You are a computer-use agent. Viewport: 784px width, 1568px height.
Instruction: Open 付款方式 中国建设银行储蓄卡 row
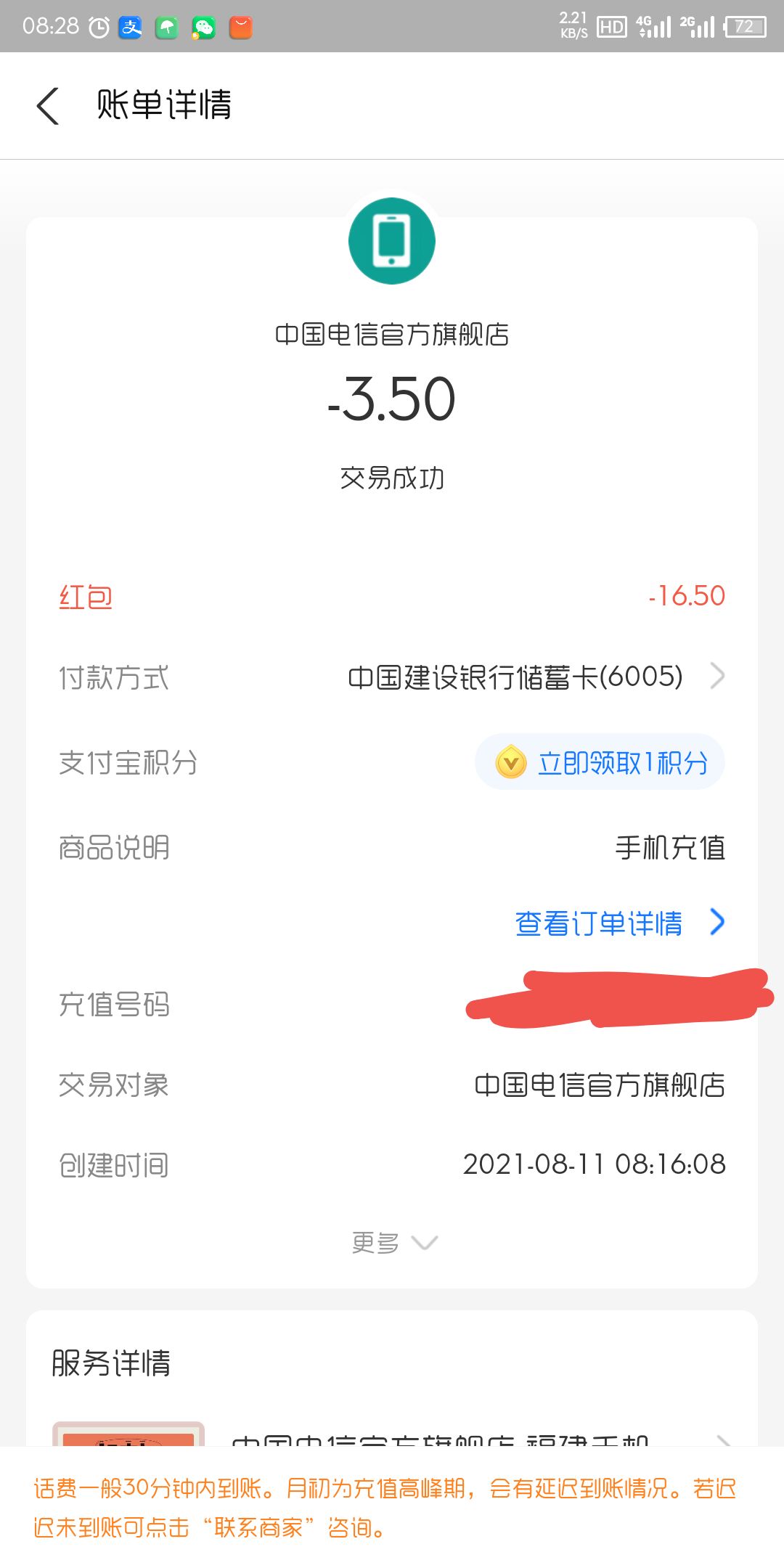(x=536, y=677)
